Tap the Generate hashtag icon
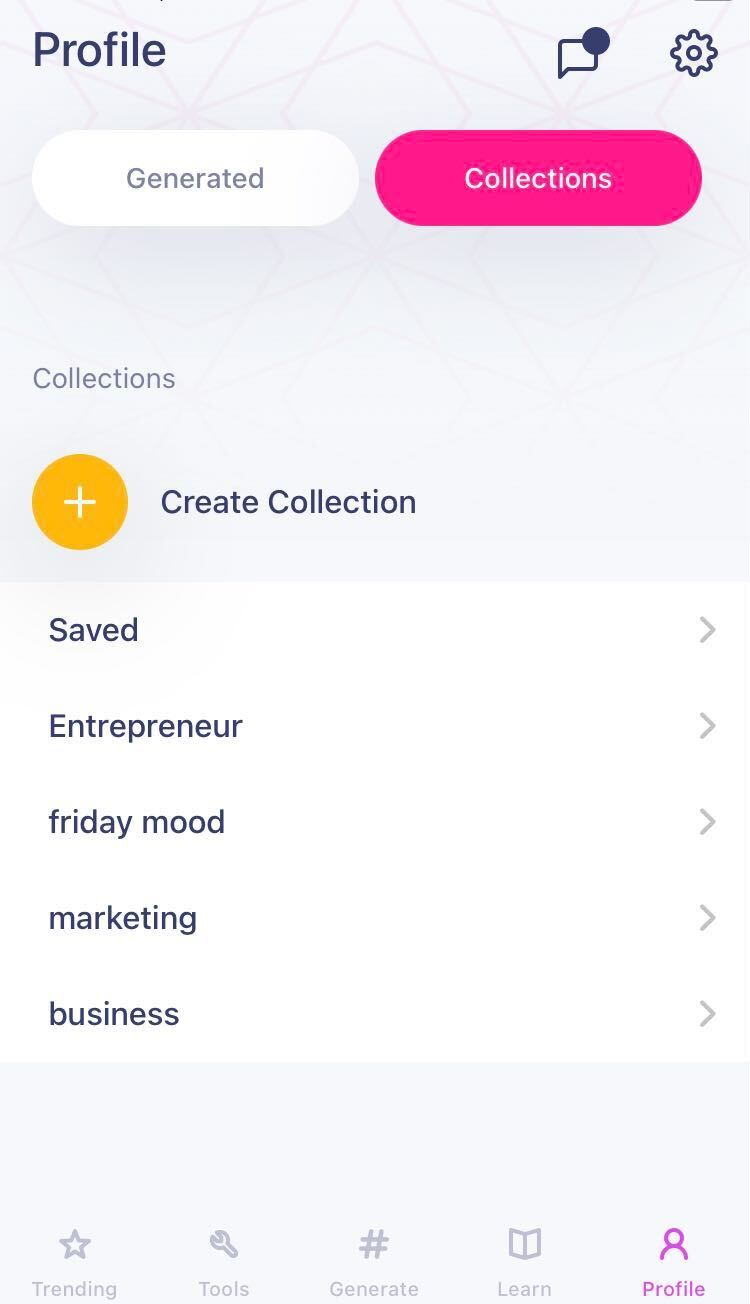The height and width of the screenshot is (1304, 750). (374, 1244)
